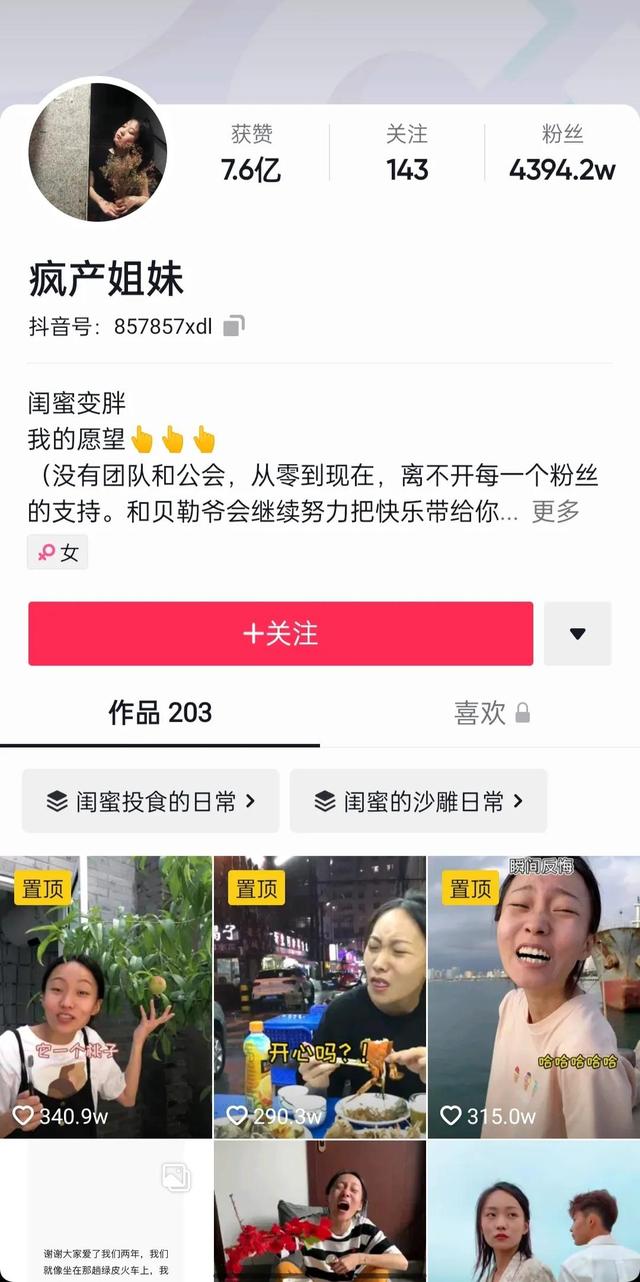Open the 粉丝 4394.2w followers list

pos(562,154)
